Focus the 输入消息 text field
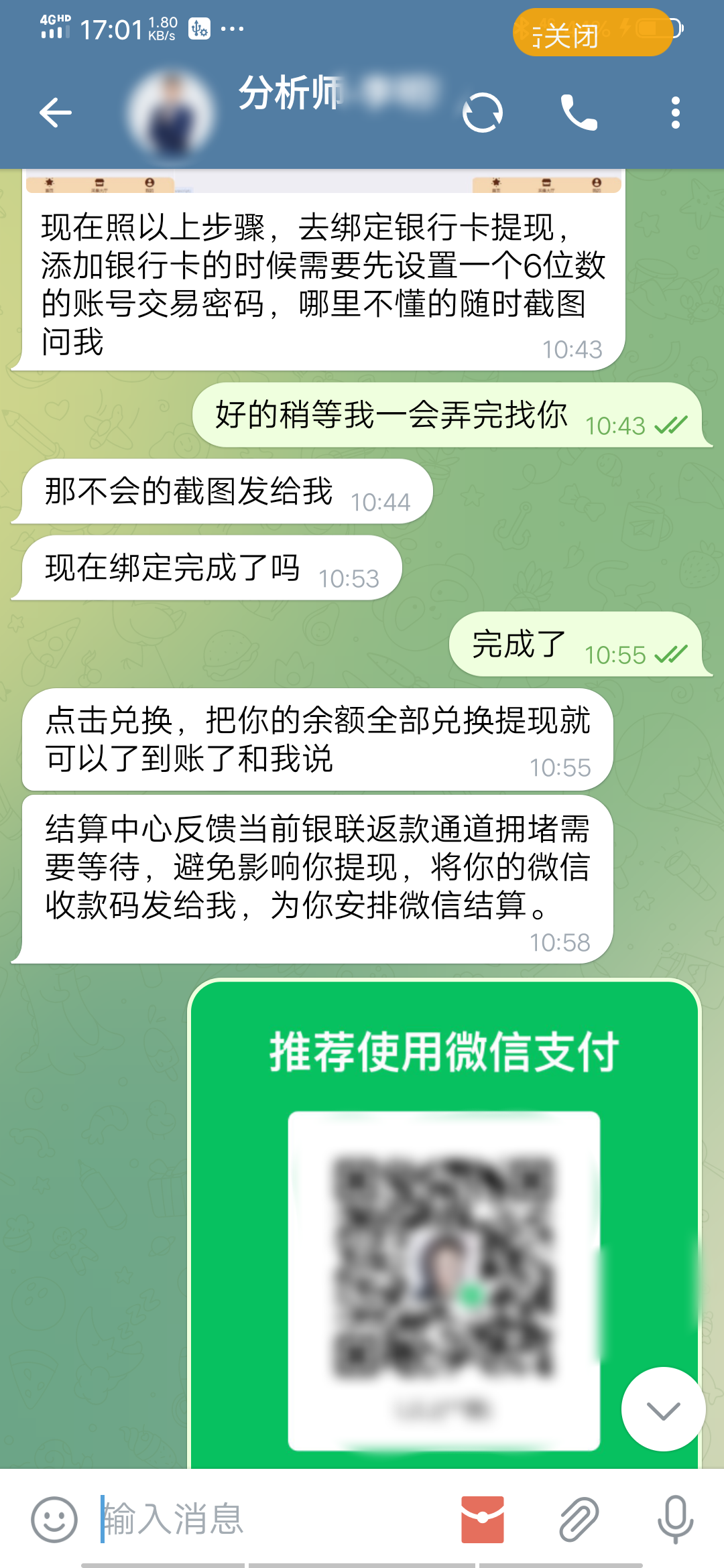724x1568 pixels. pyautogui.click(x=268, y=1519)
